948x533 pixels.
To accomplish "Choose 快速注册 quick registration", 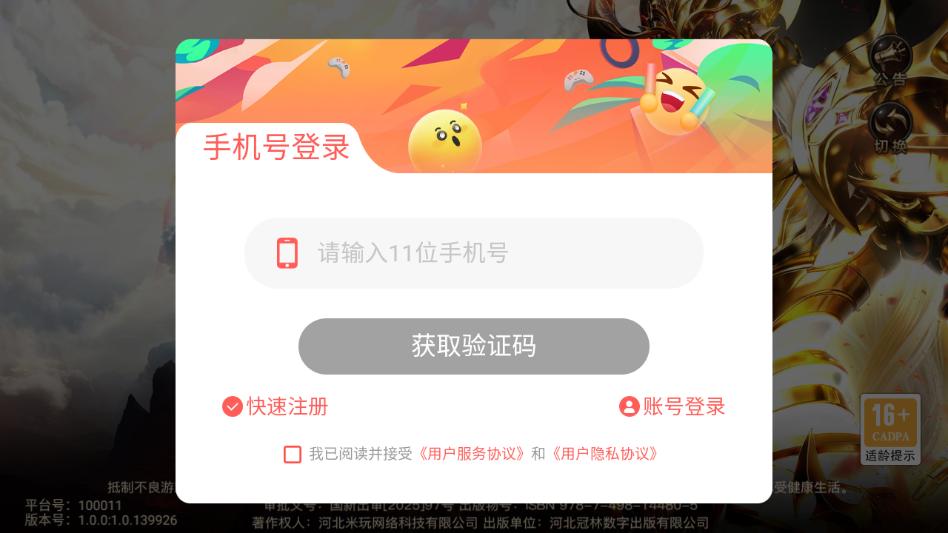I will point(275,406).
